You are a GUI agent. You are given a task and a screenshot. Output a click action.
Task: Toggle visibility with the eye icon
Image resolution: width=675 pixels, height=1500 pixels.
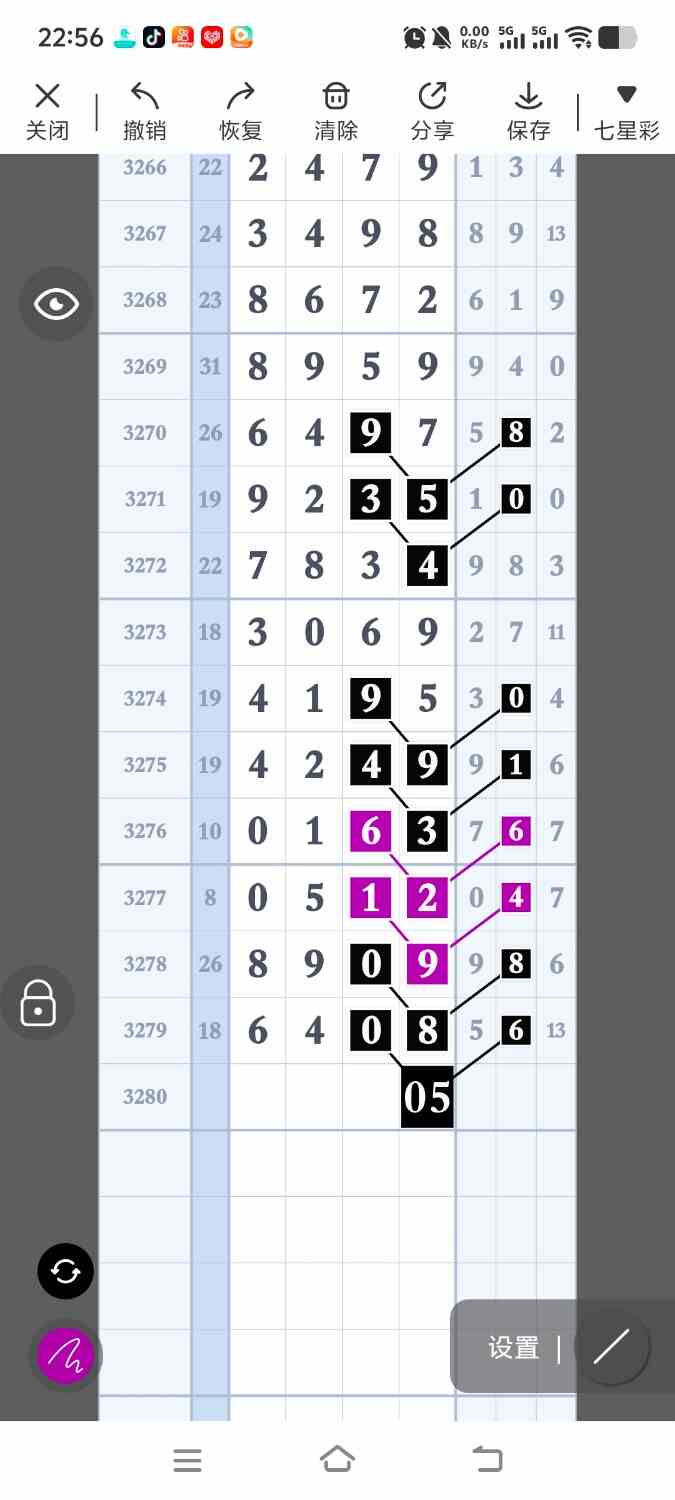[56, 304]
